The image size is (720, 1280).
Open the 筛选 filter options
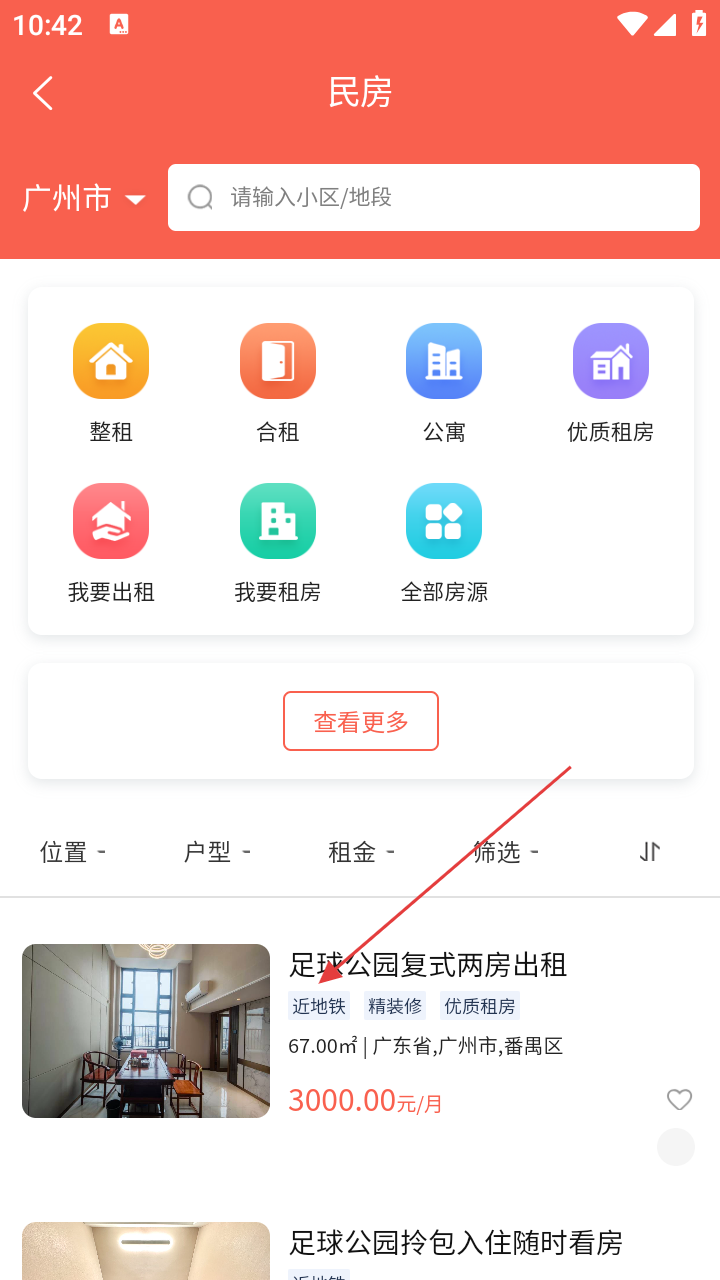(506, 852)
